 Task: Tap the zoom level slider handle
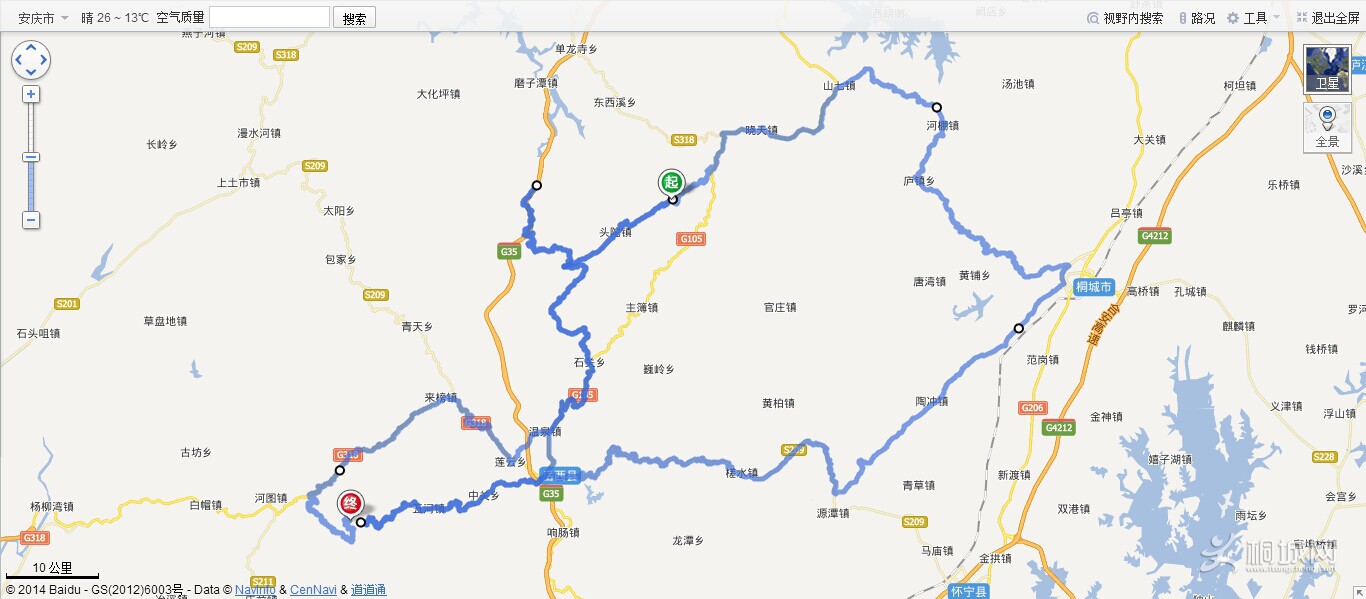coord(31,157)
